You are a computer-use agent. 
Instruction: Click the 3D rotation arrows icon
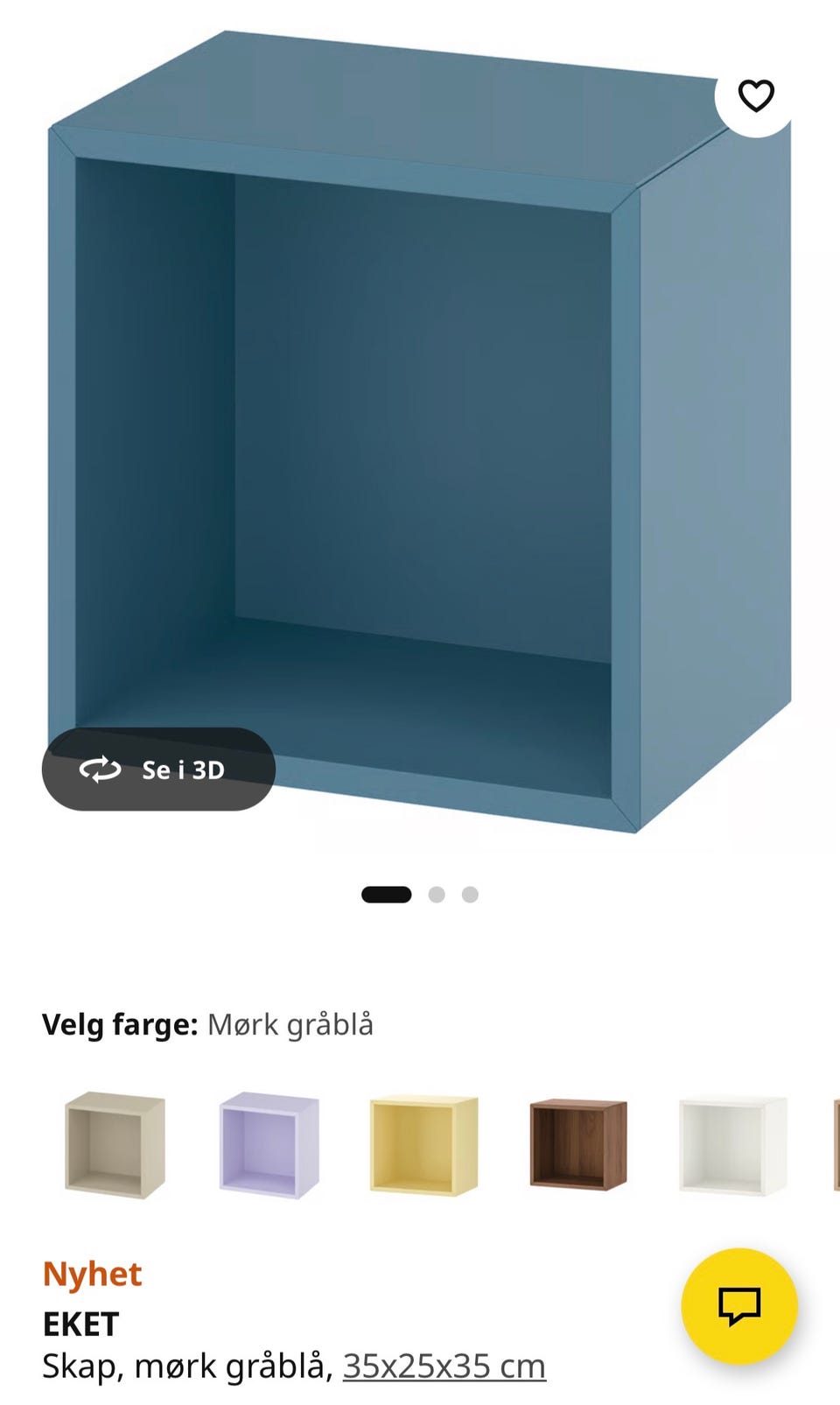102,769
